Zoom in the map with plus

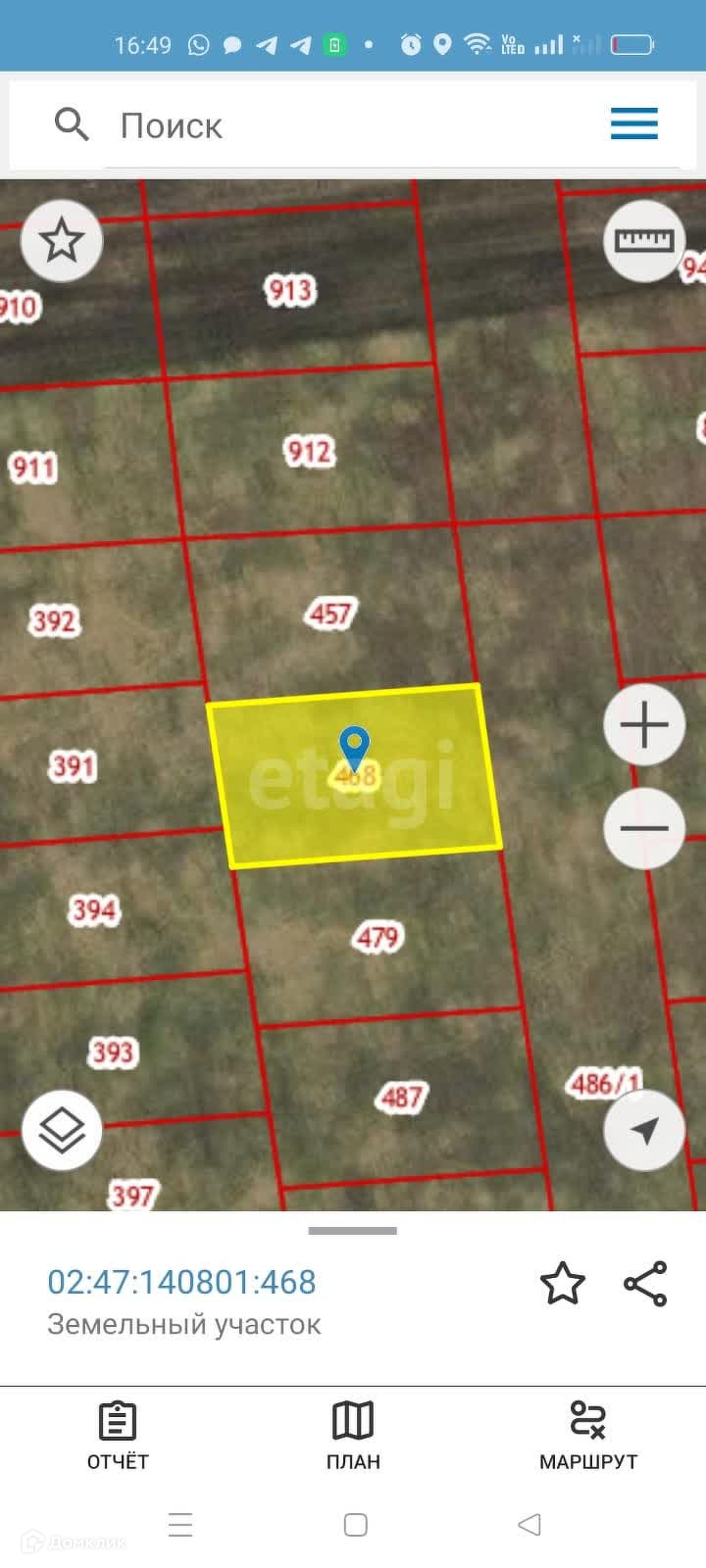pyautogui.click(x=644, y=726)
